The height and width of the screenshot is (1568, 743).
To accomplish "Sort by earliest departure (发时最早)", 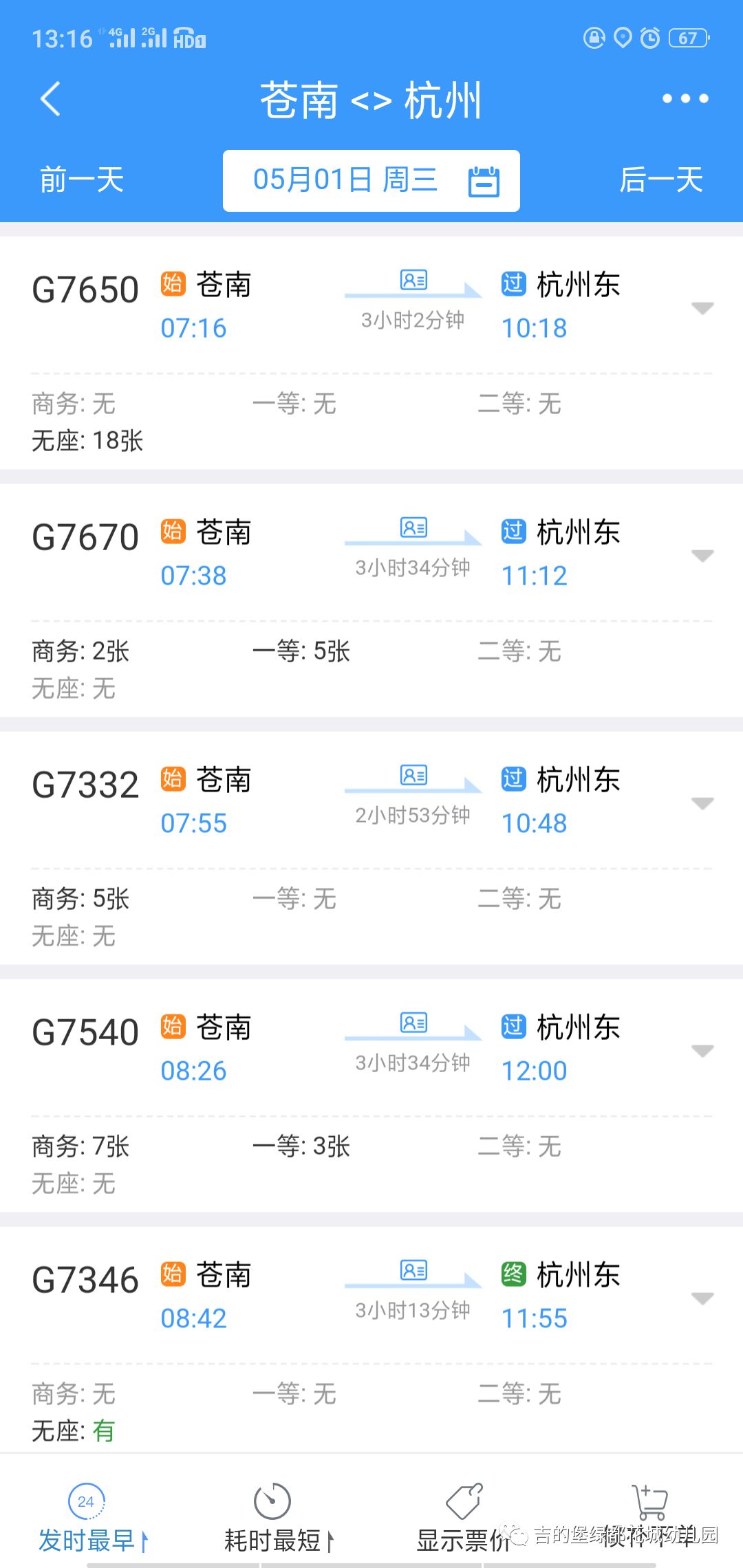I will pyautogui.click(x=89, y=1521).
